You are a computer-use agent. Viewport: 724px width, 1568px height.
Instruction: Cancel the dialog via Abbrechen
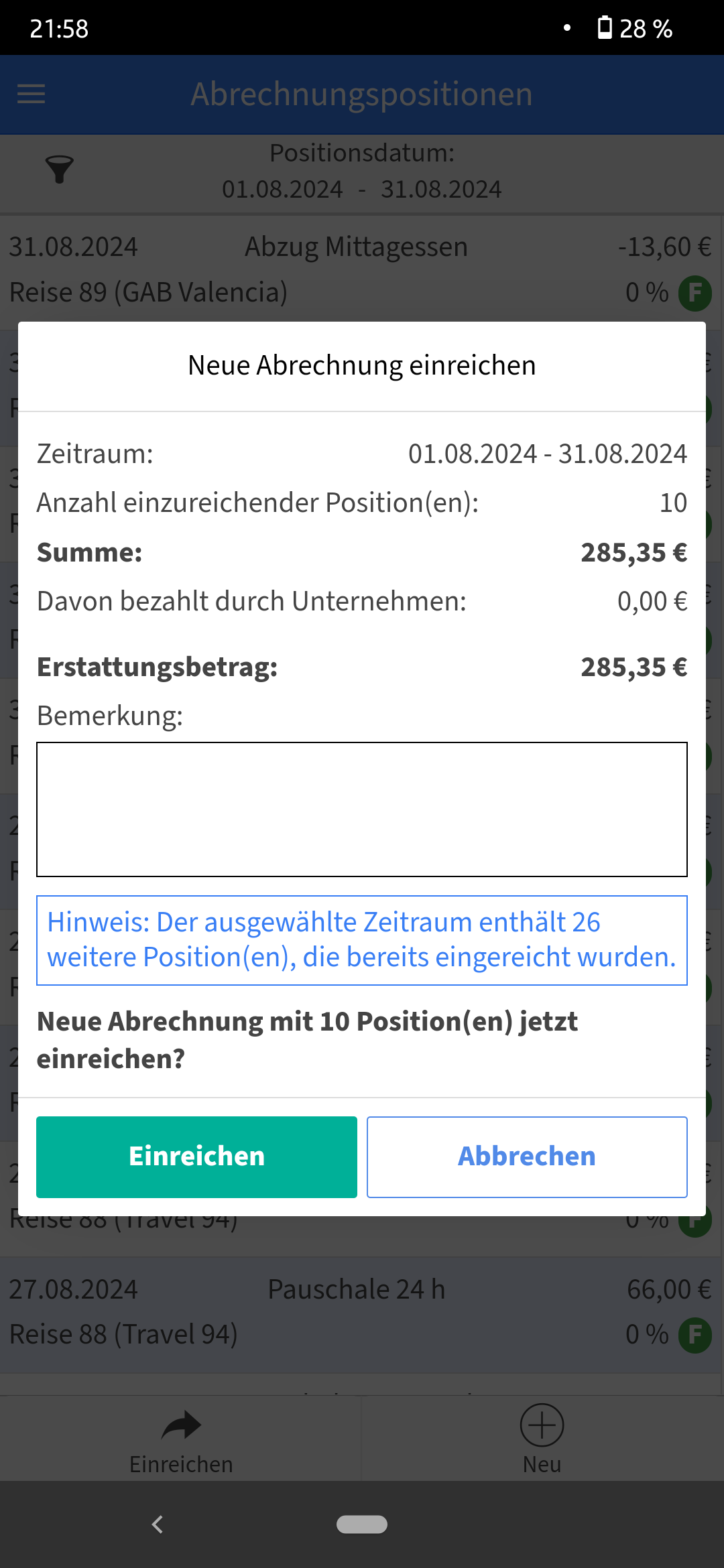(527, 1157)
